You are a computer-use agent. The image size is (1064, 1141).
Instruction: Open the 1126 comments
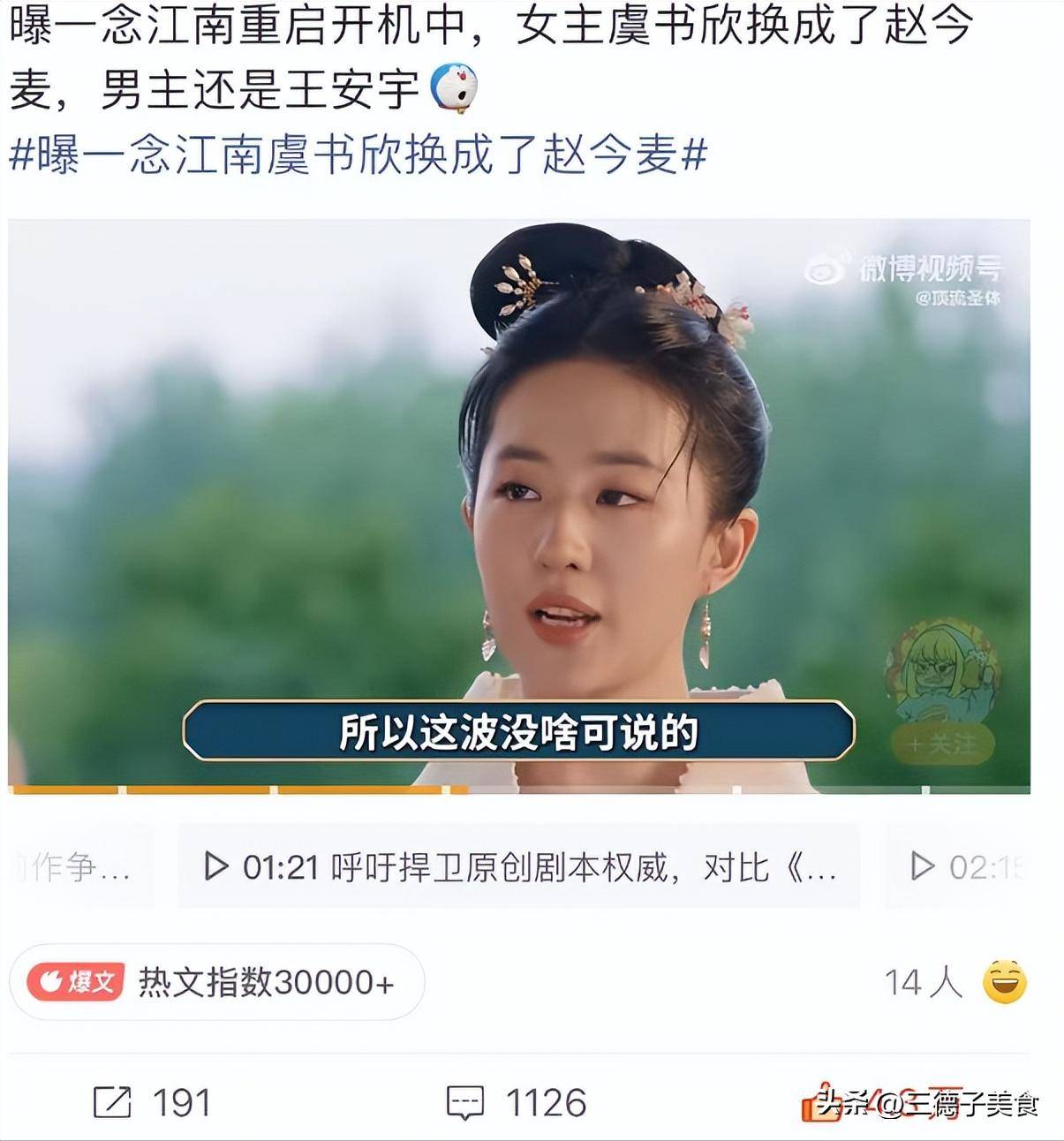click(x=517, y=1102)
